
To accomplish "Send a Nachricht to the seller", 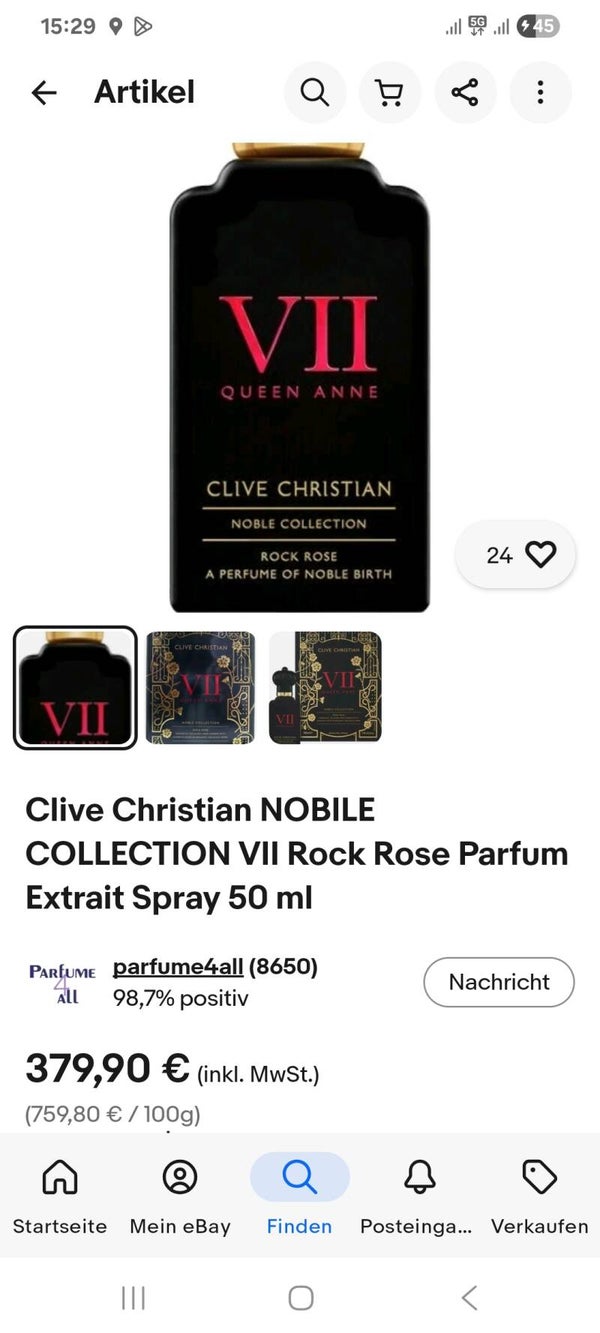I will click(499, 982).
